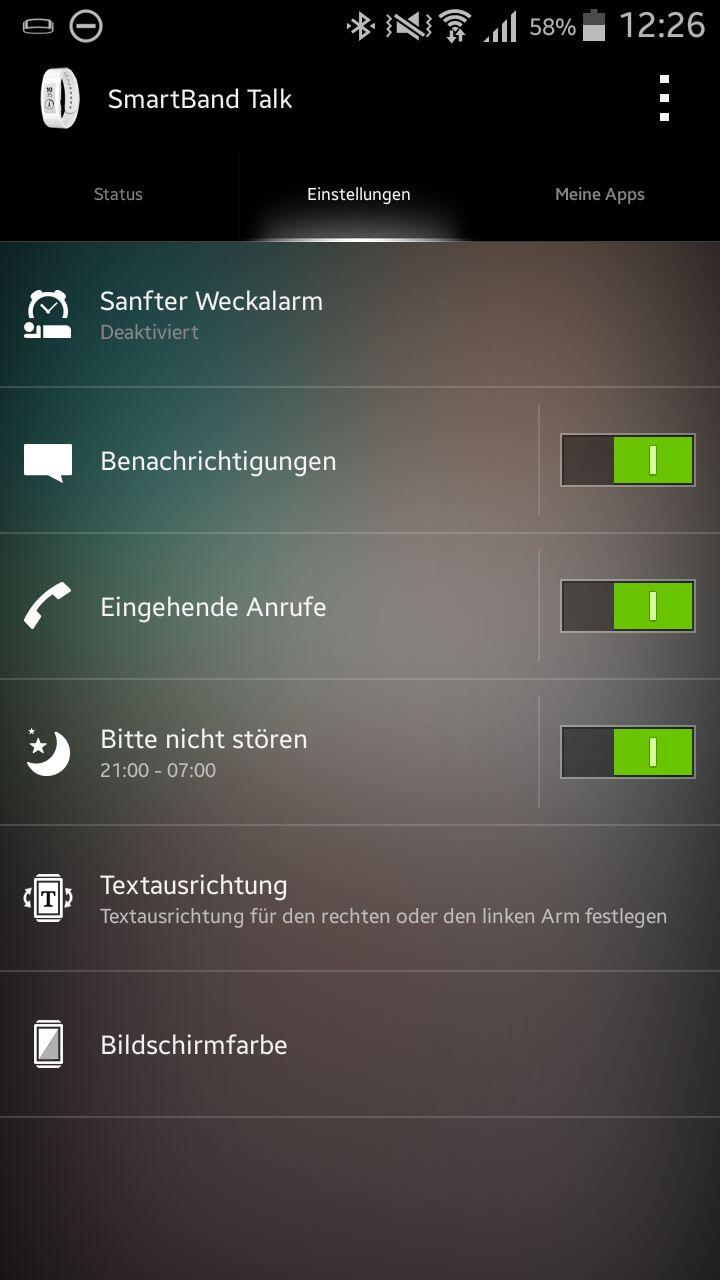Open the three-dot overflow menu
The image size is (720, 1280).
click(664, 99)
